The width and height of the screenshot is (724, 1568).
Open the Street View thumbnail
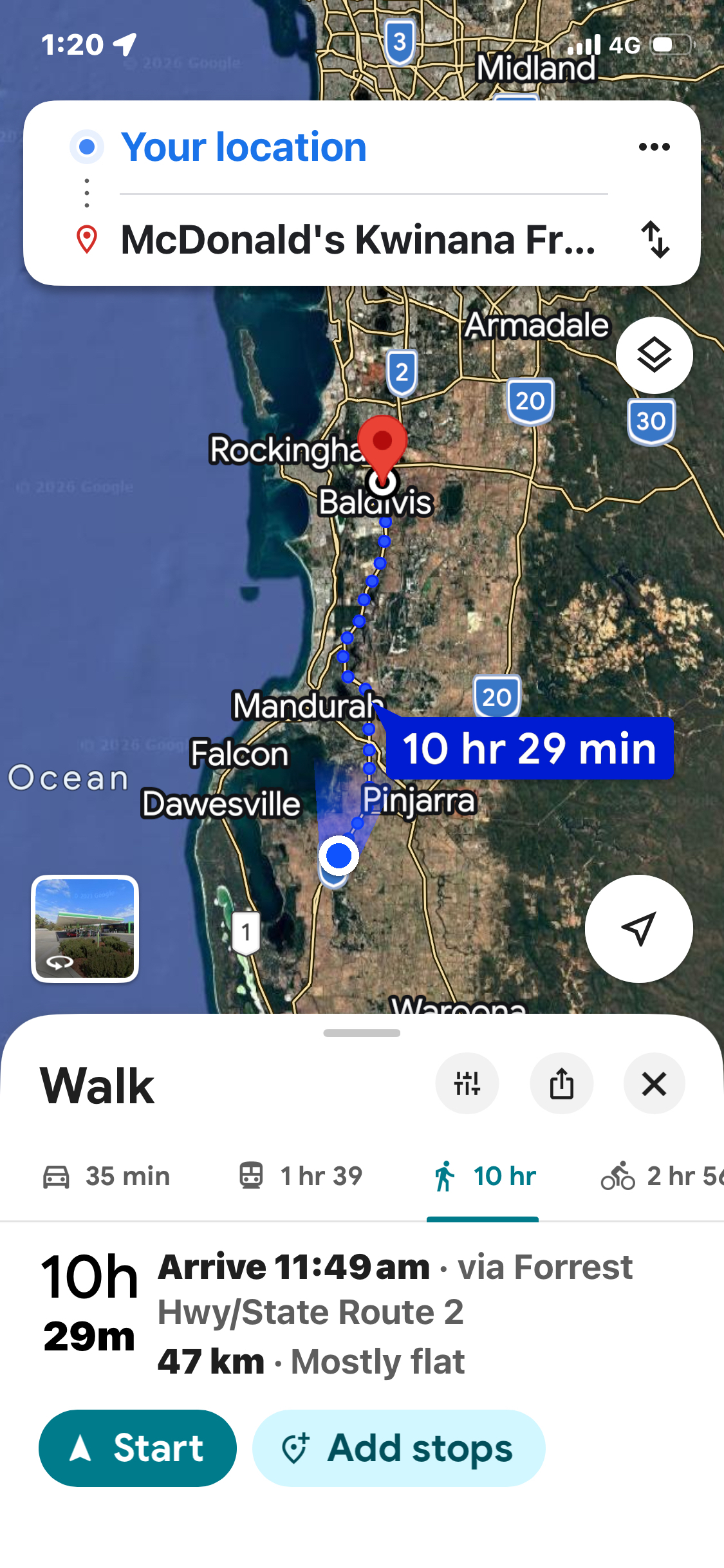tap(85, 928)
